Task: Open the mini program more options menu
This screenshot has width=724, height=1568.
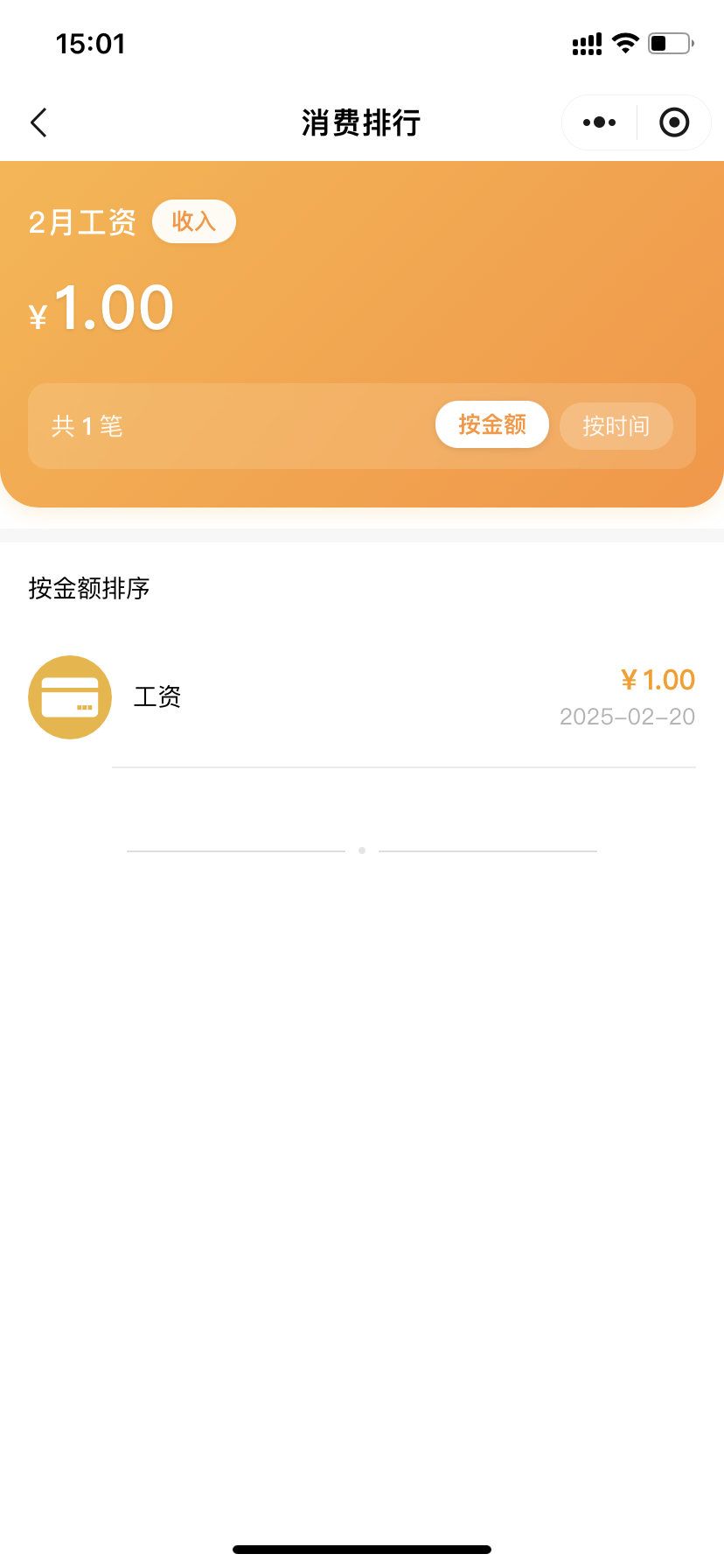Action: 599,123
